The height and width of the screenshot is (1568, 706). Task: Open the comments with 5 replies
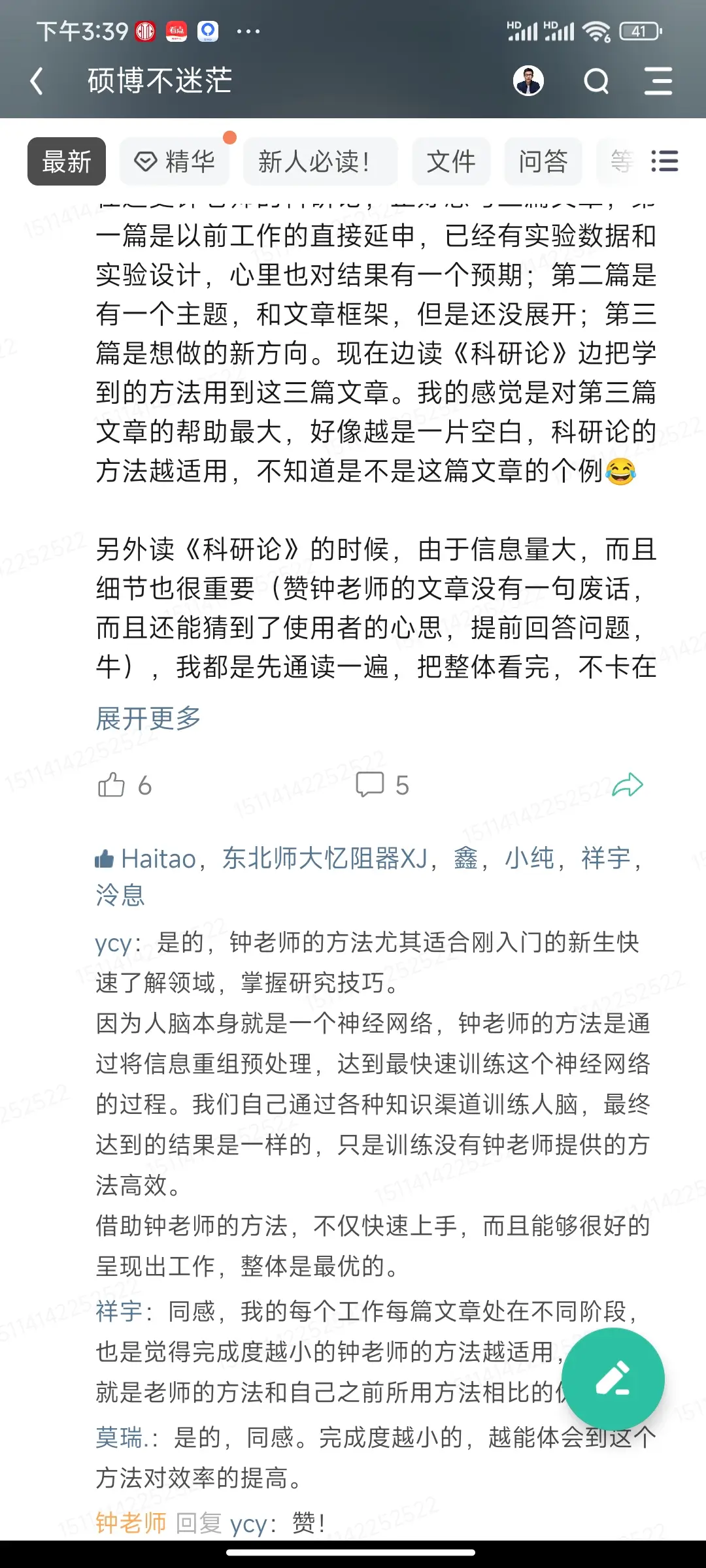pos(370,785)
